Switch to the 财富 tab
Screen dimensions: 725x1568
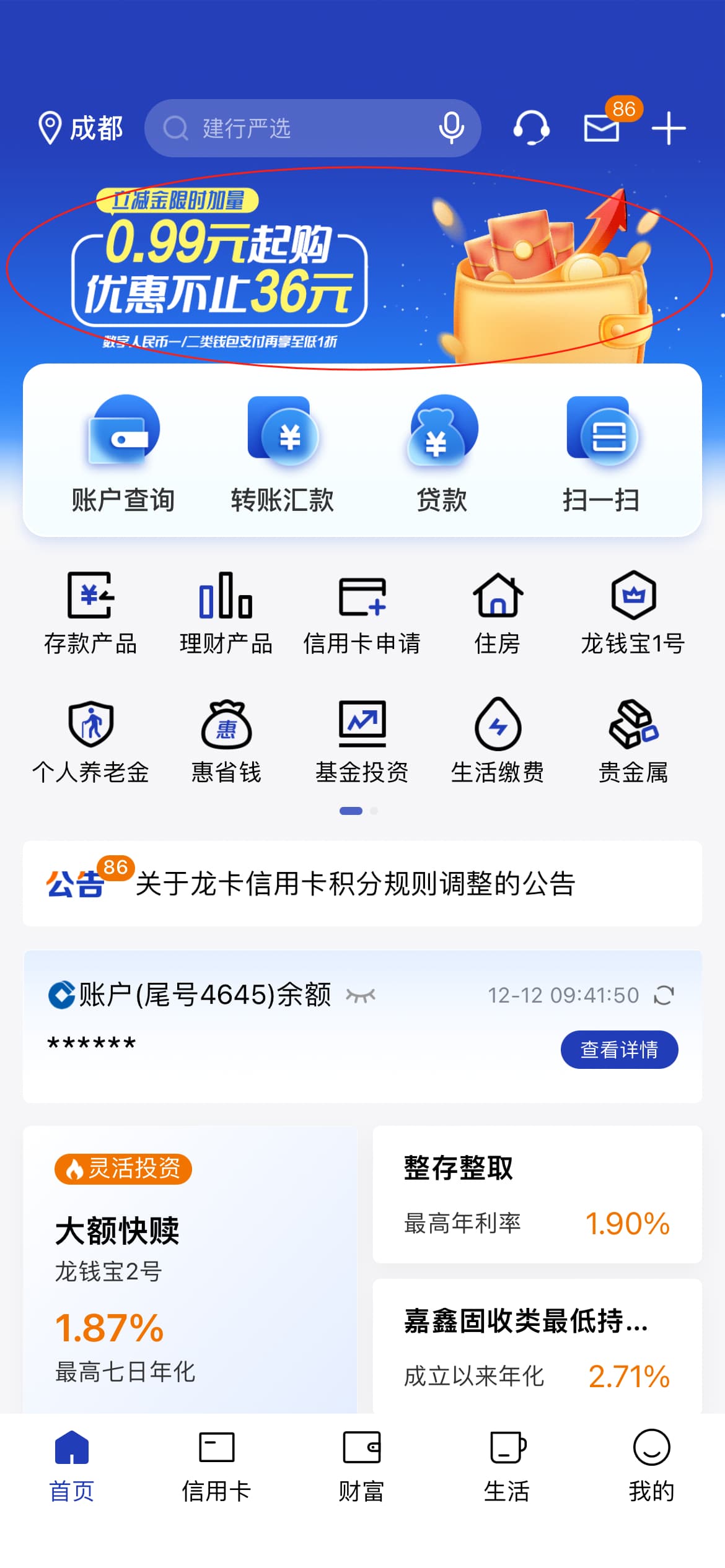point(362,1466)
